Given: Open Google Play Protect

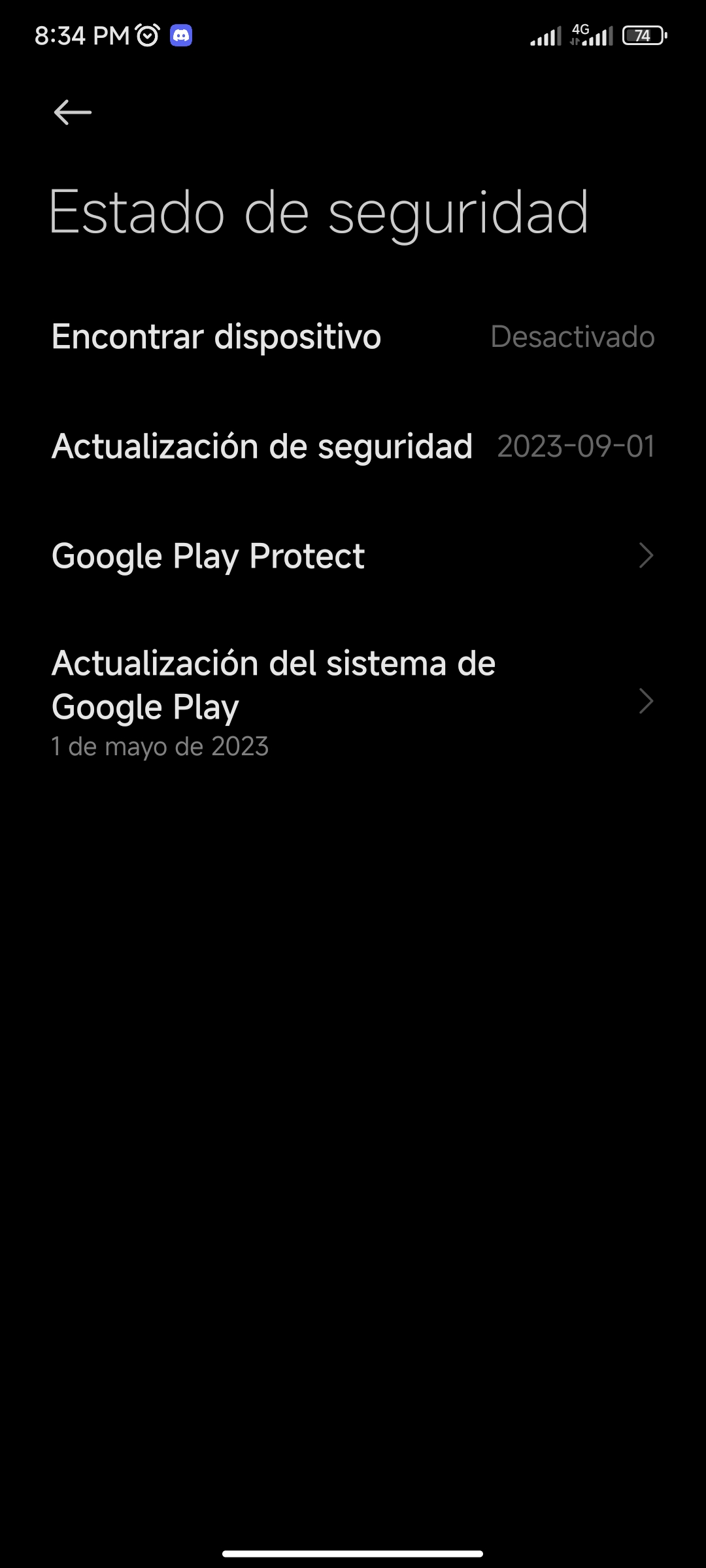Looking at the screenshot, I should [353, 556].
